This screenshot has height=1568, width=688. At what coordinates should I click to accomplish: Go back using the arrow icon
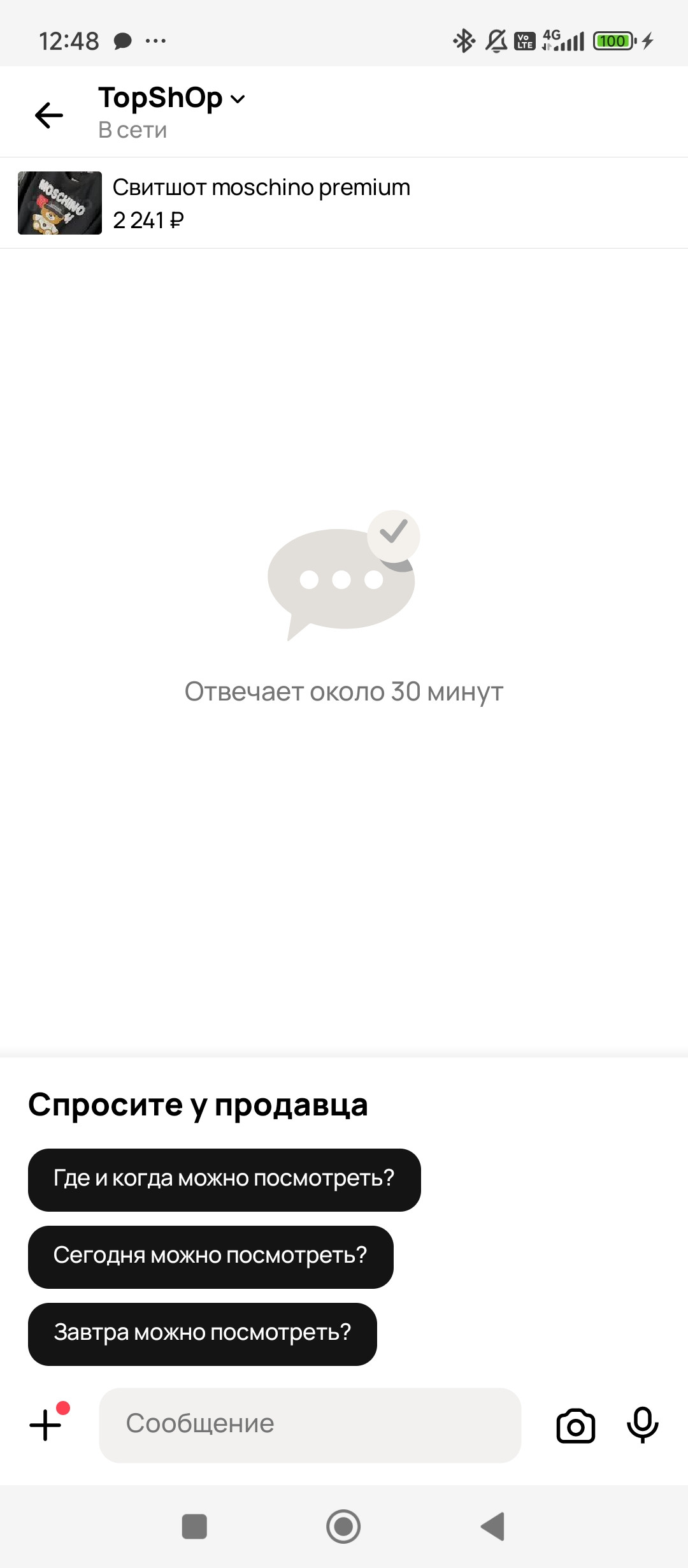(x=49, y=115)
